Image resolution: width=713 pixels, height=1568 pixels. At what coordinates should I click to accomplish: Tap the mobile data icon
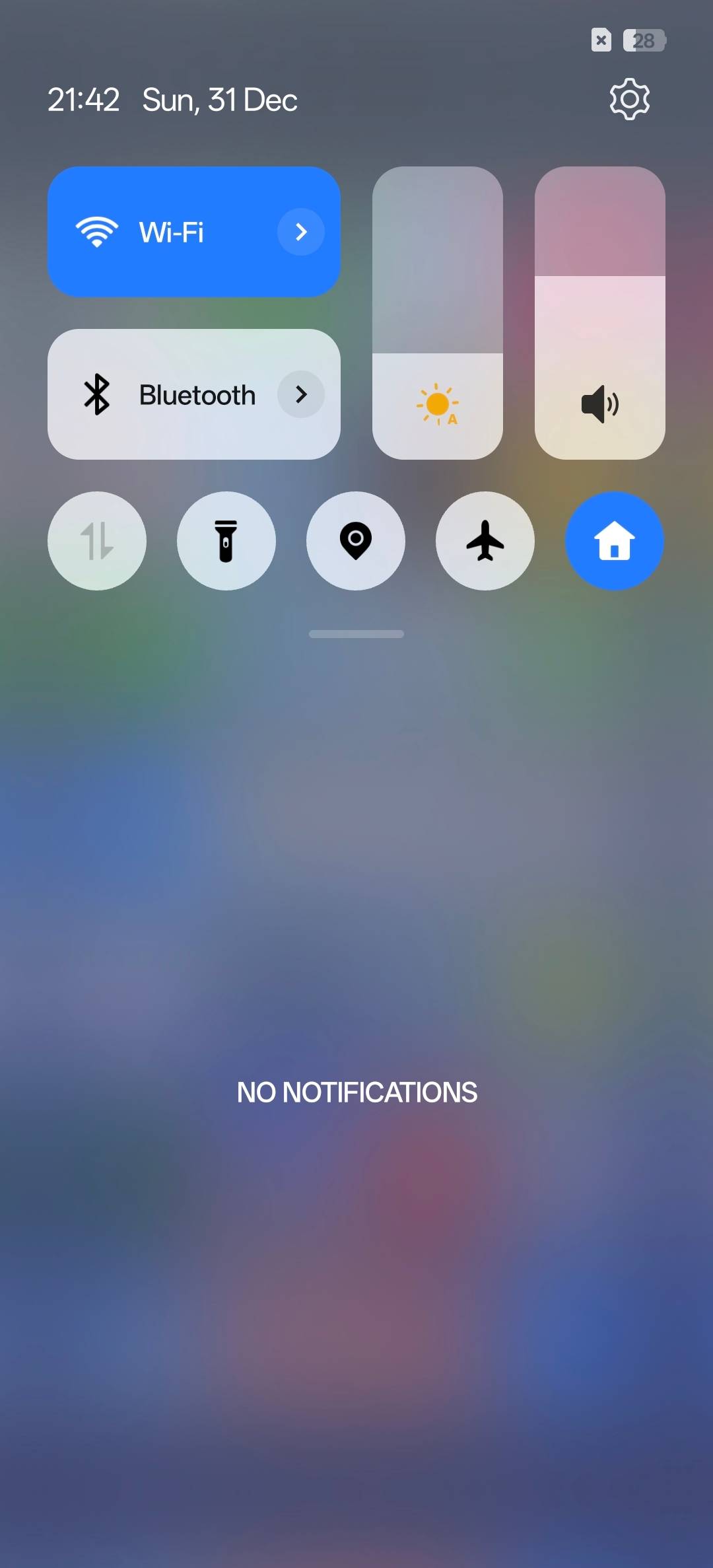[x=97, y=541]
